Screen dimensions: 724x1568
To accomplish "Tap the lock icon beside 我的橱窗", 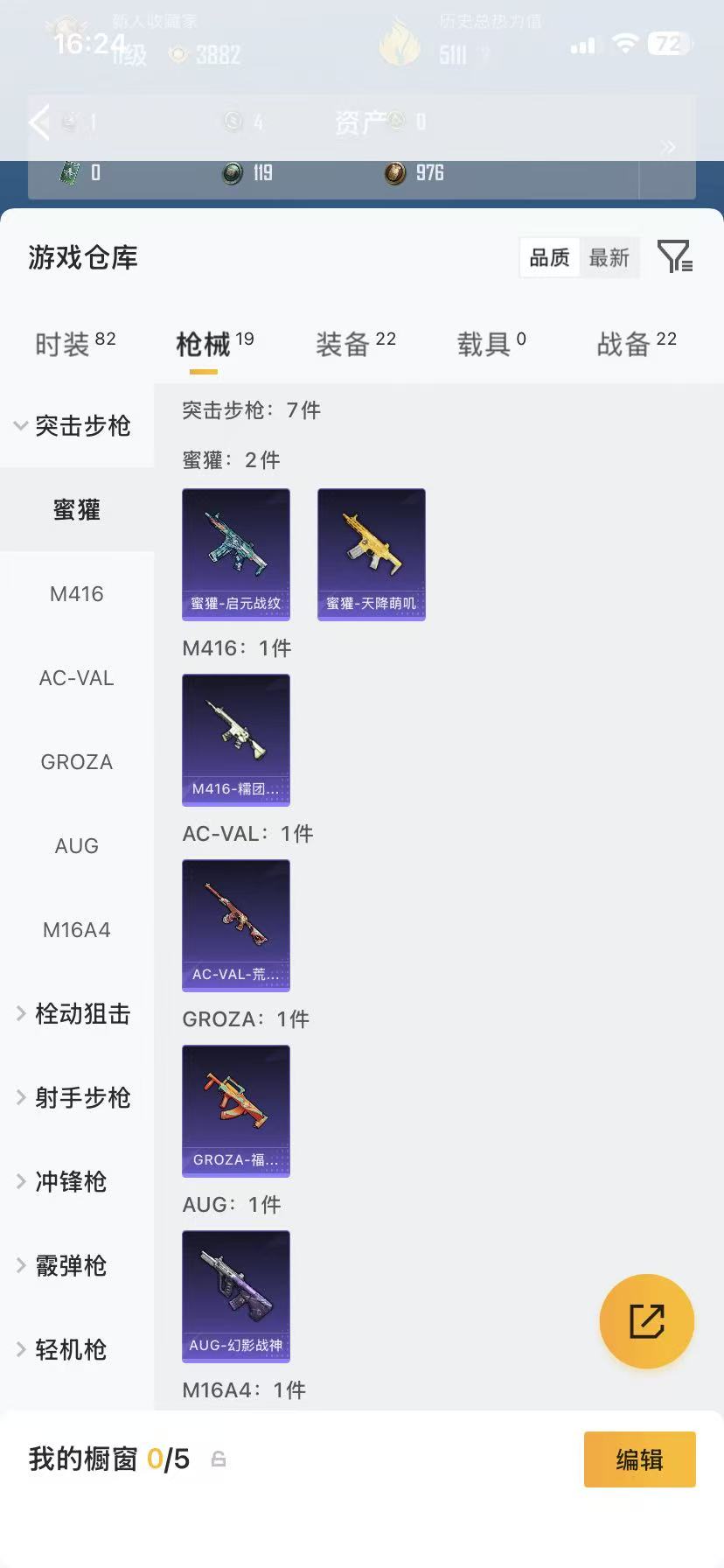I will (x=218, y=1459).
